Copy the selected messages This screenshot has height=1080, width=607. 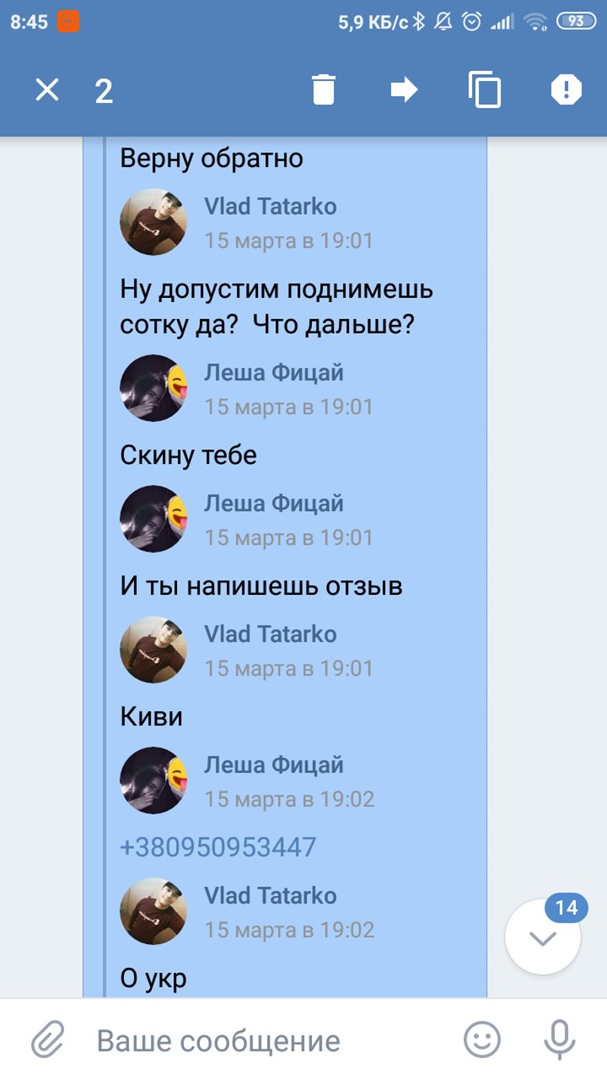tap(485, 90)
